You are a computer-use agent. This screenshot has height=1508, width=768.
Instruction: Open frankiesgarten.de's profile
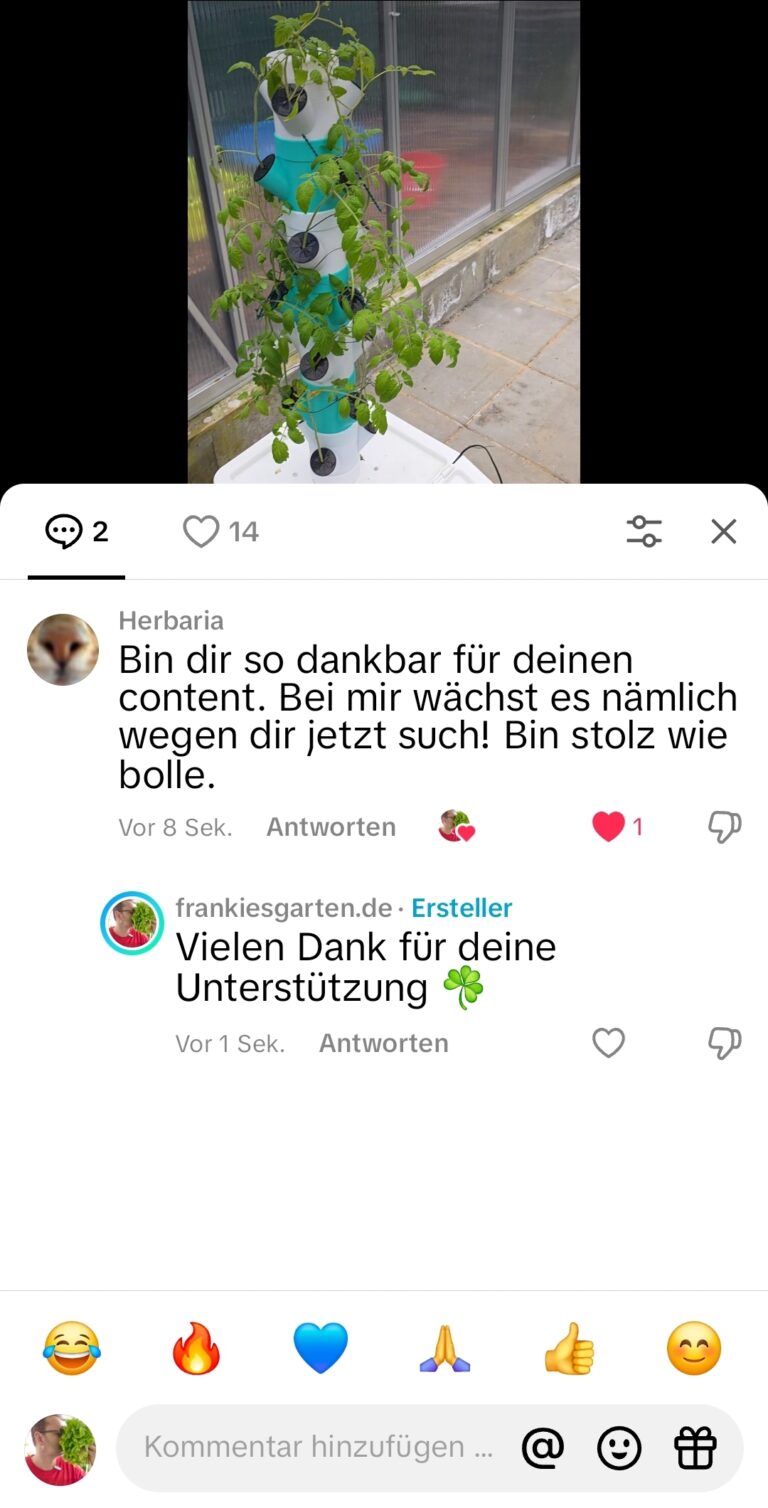pyautogui.click(x=132, y=922)
